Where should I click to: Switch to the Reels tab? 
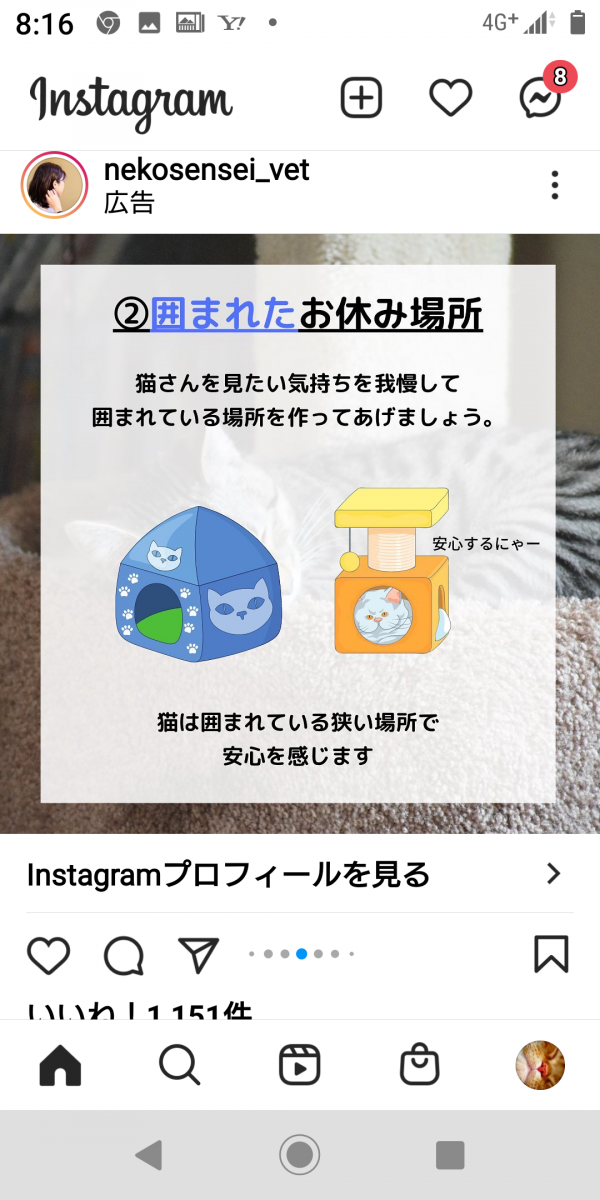click(300, 1066)
